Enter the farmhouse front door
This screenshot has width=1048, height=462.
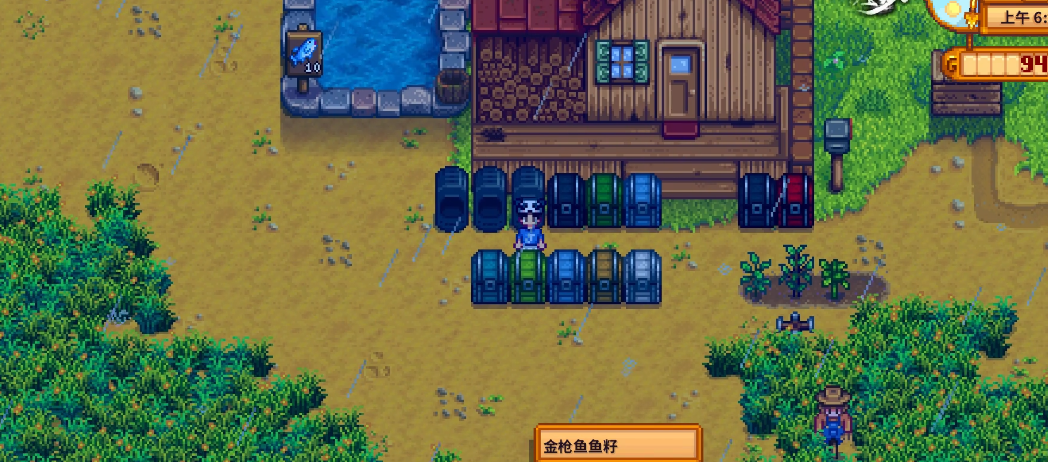(681, 83)
